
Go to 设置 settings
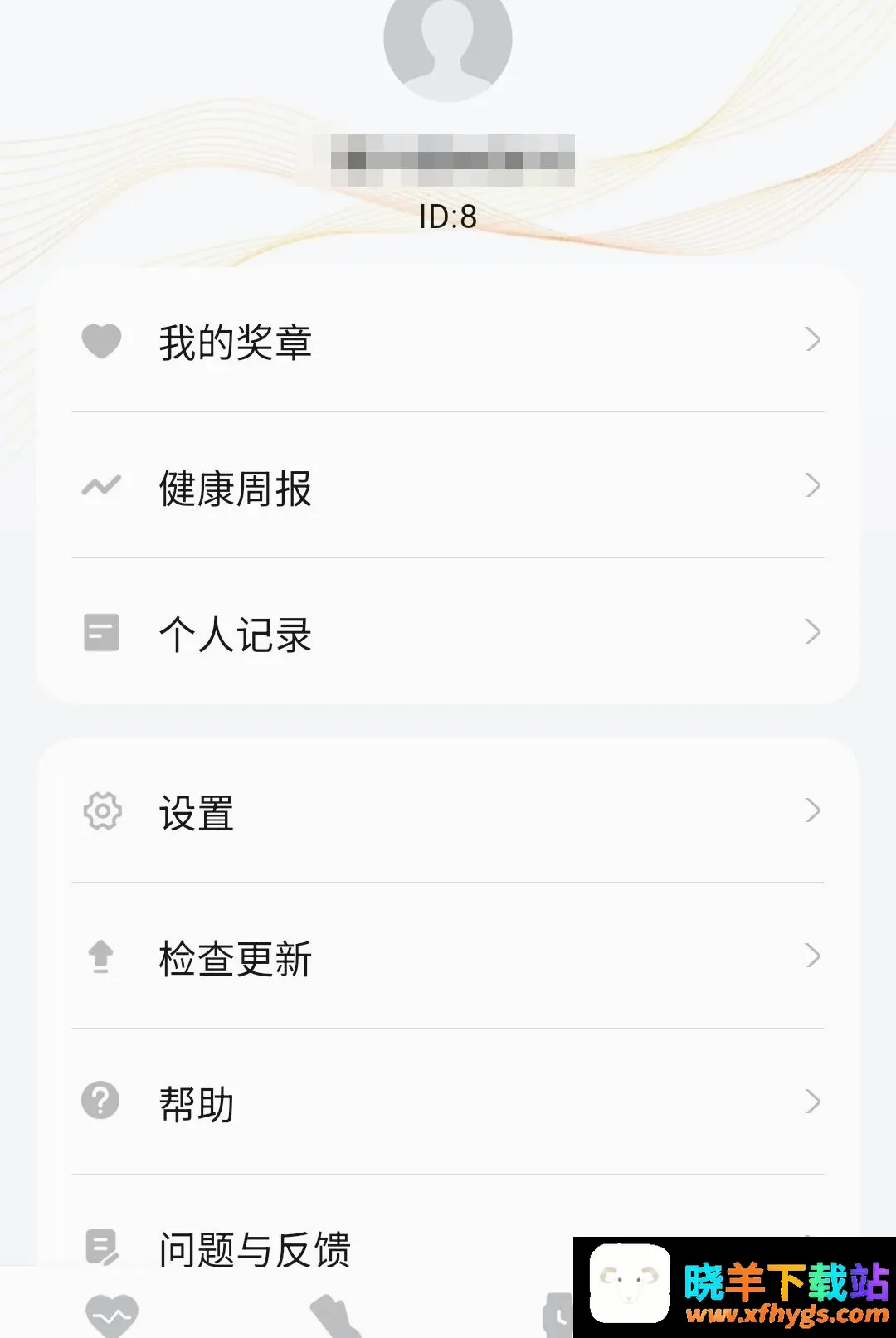[x=448, y=811]
